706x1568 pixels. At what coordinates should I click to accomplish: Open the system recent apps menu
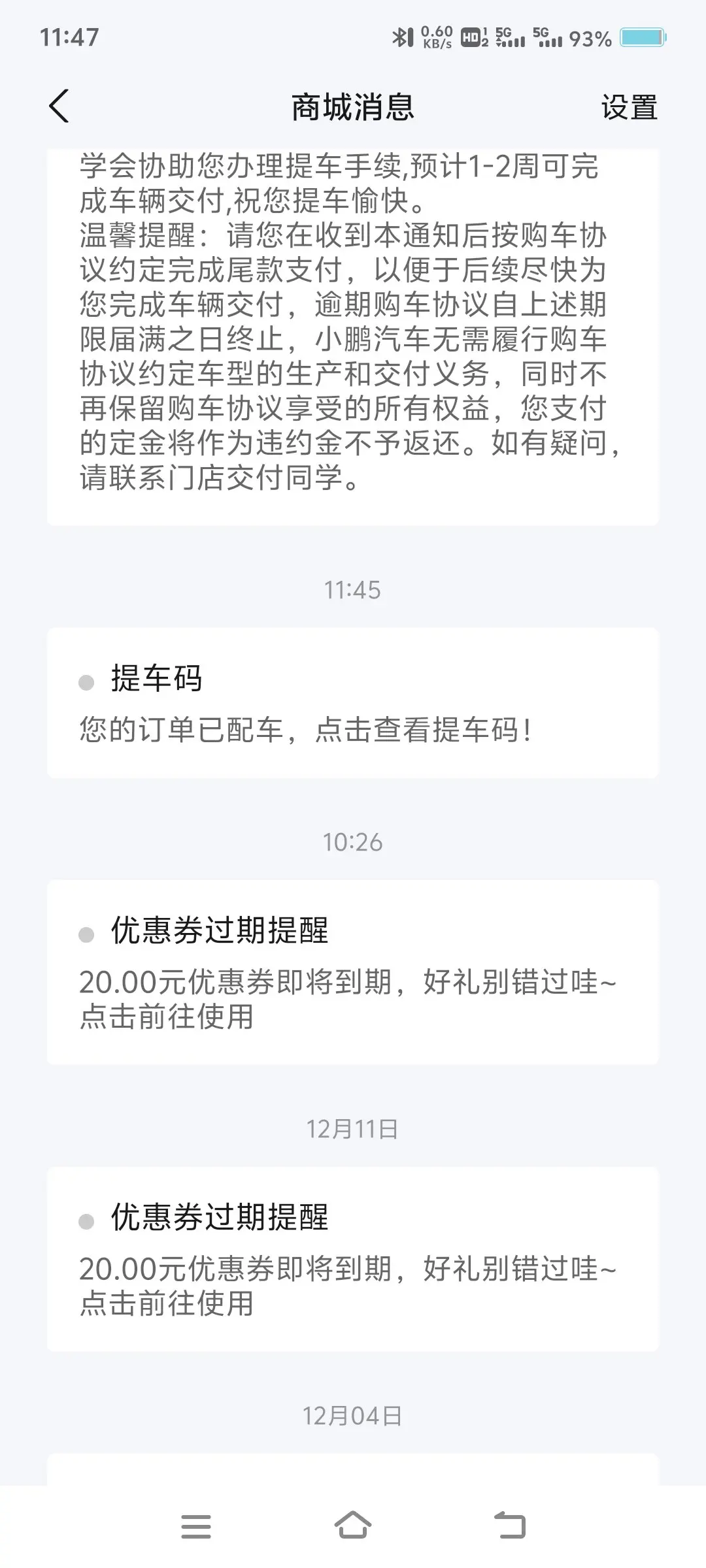pyautogui.click(x=196, y=1527)
